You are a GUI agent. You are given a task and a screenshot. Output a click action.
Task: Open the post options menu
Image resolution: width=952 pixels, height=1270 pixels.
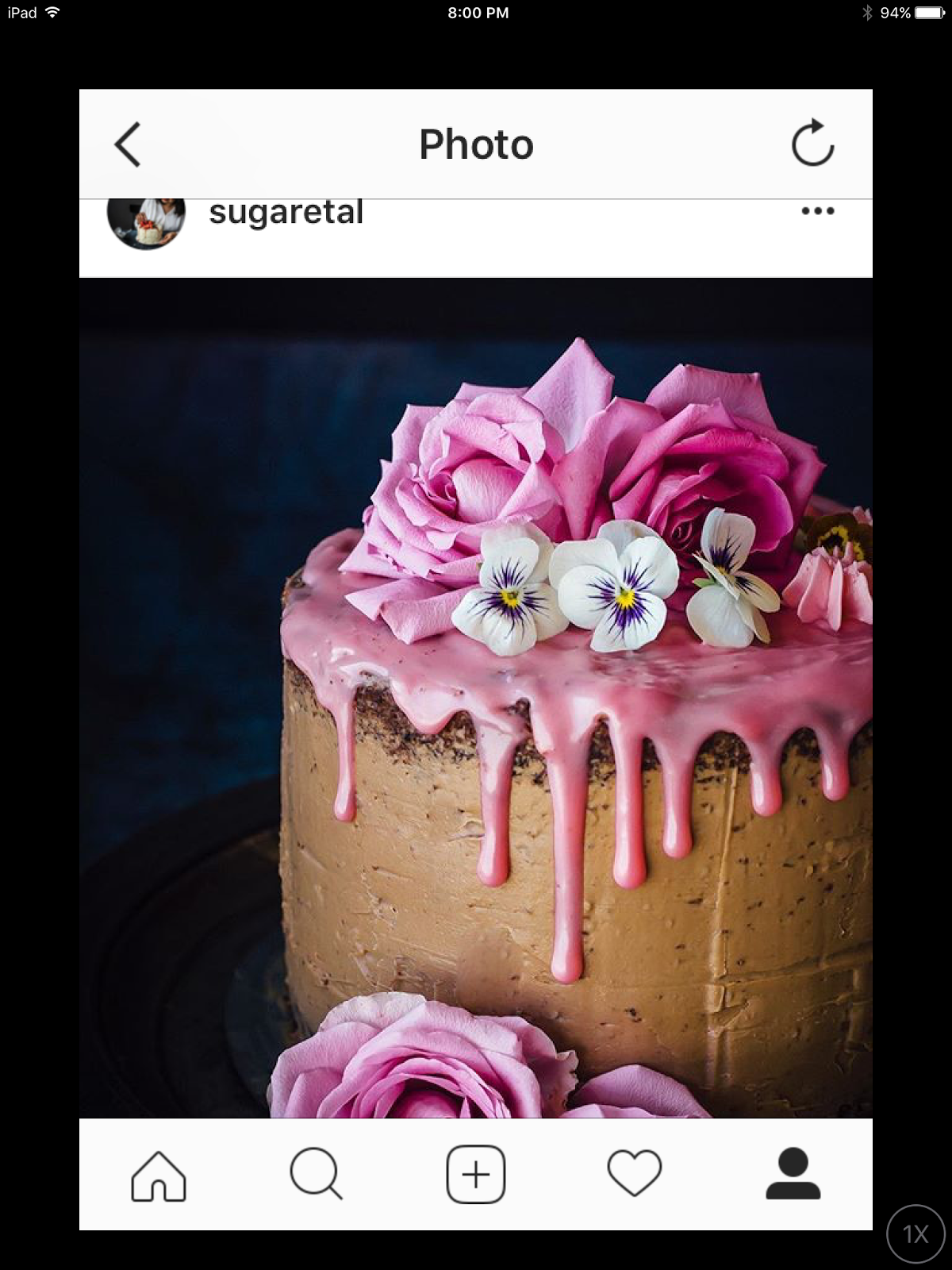click(x=817, y=211)
